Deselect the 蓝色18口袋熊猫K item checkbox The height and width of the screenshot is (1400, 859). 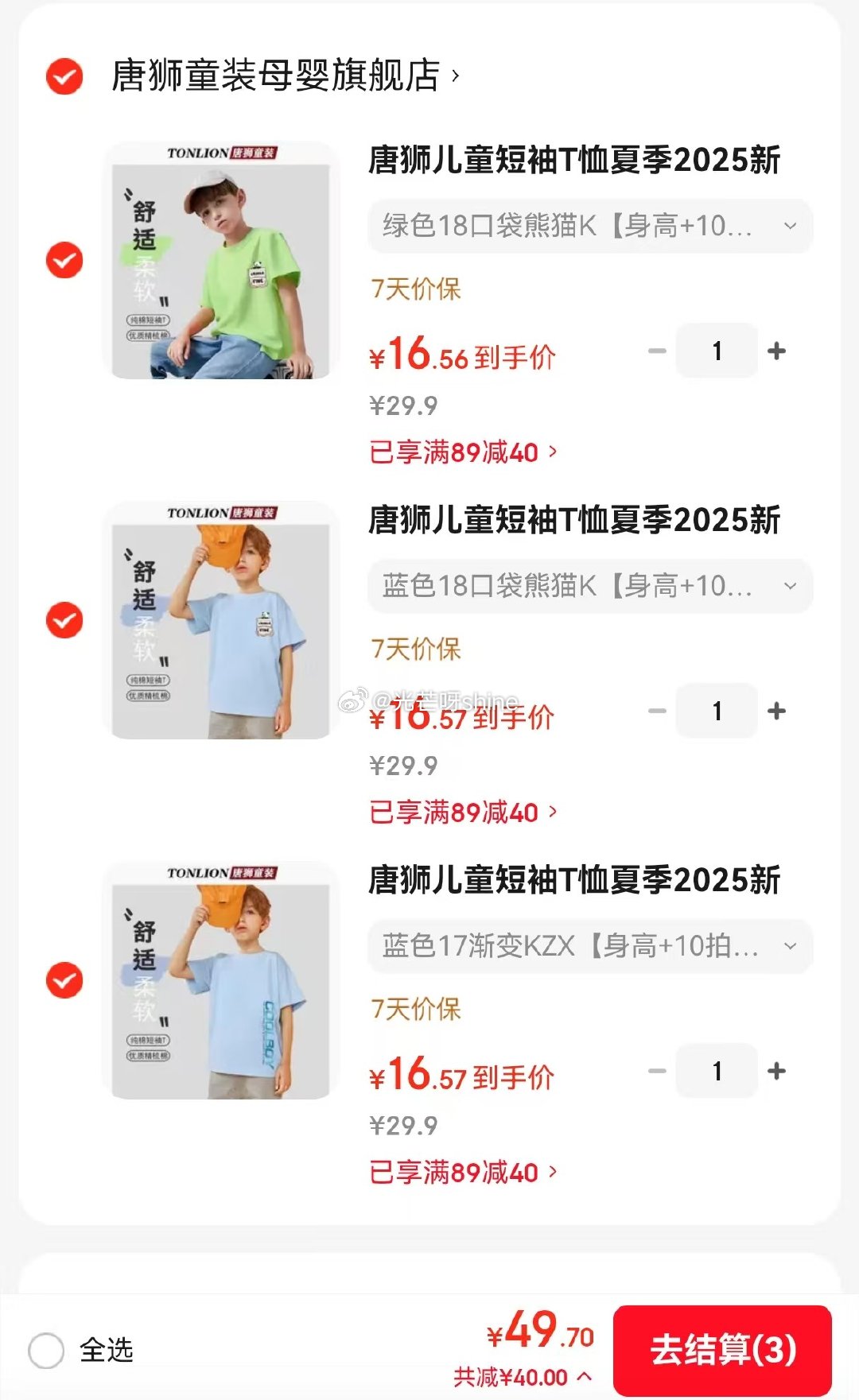pos(64,620)
